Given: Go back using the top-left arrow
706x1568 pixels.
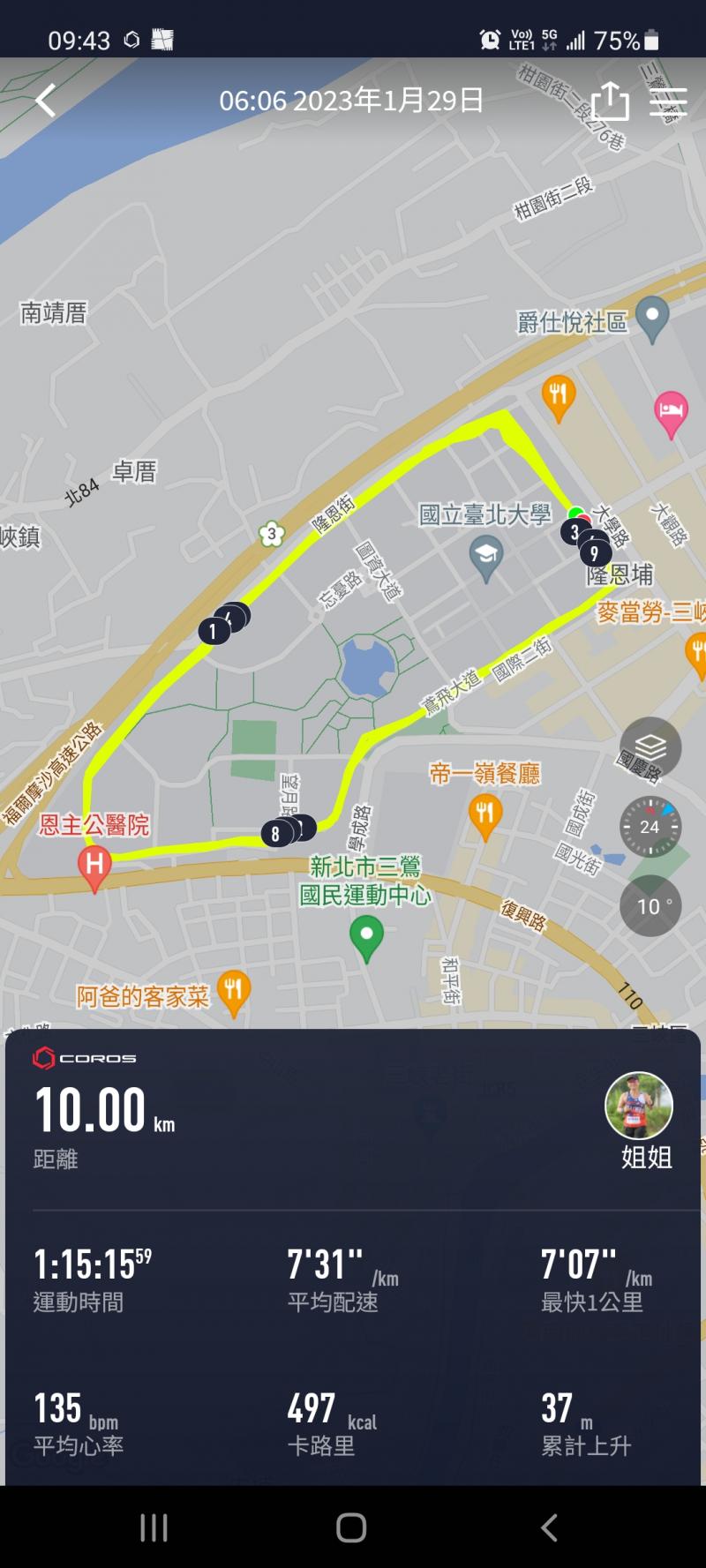Looking at the screenshot, I should pos(46,101).
